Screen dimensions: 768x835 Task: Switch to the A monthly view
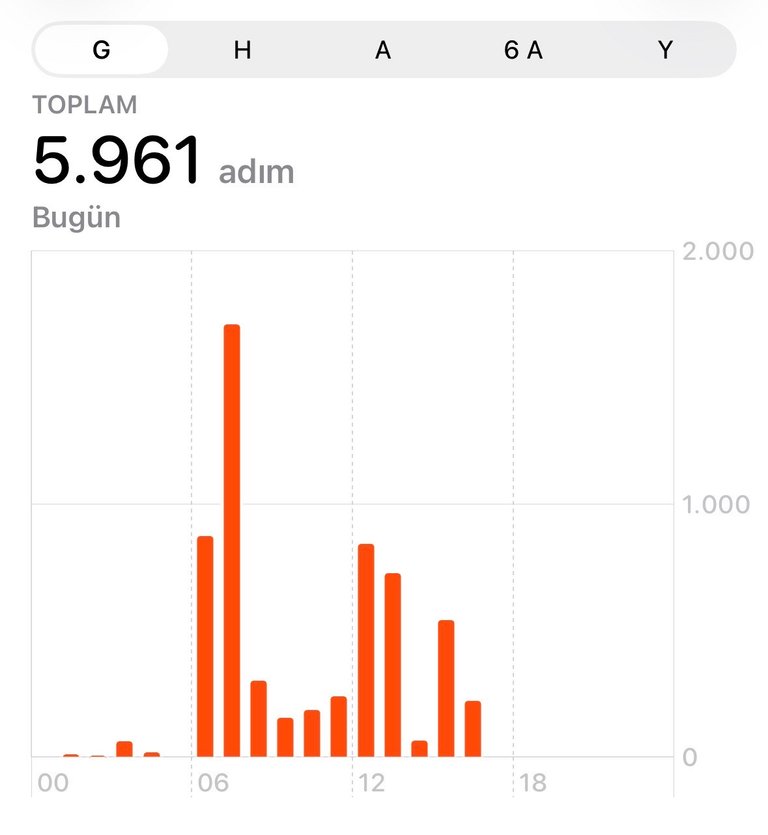pos(383,50)
